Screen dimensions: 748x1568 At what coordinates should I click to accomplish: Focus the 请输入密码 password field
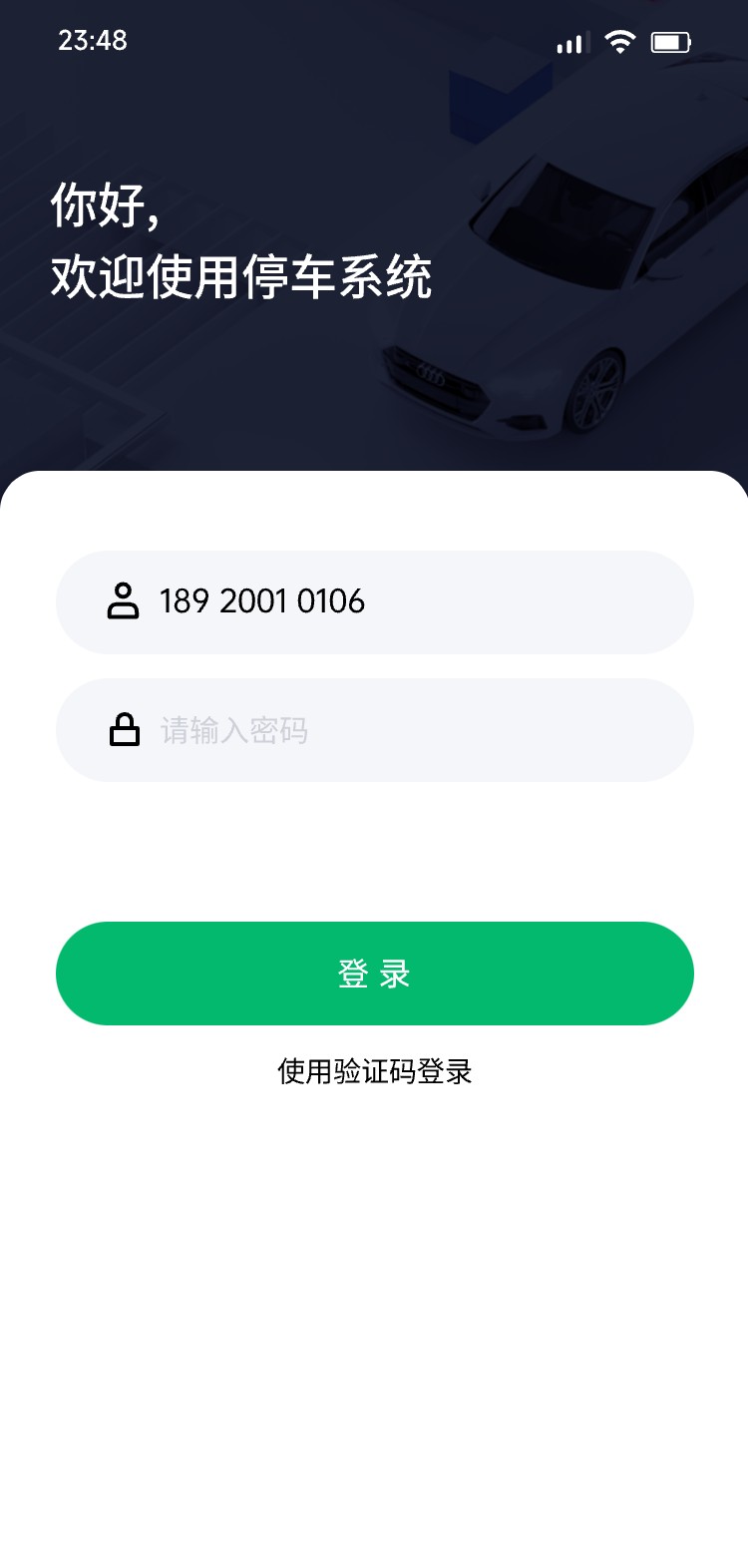tap(375, 730)
